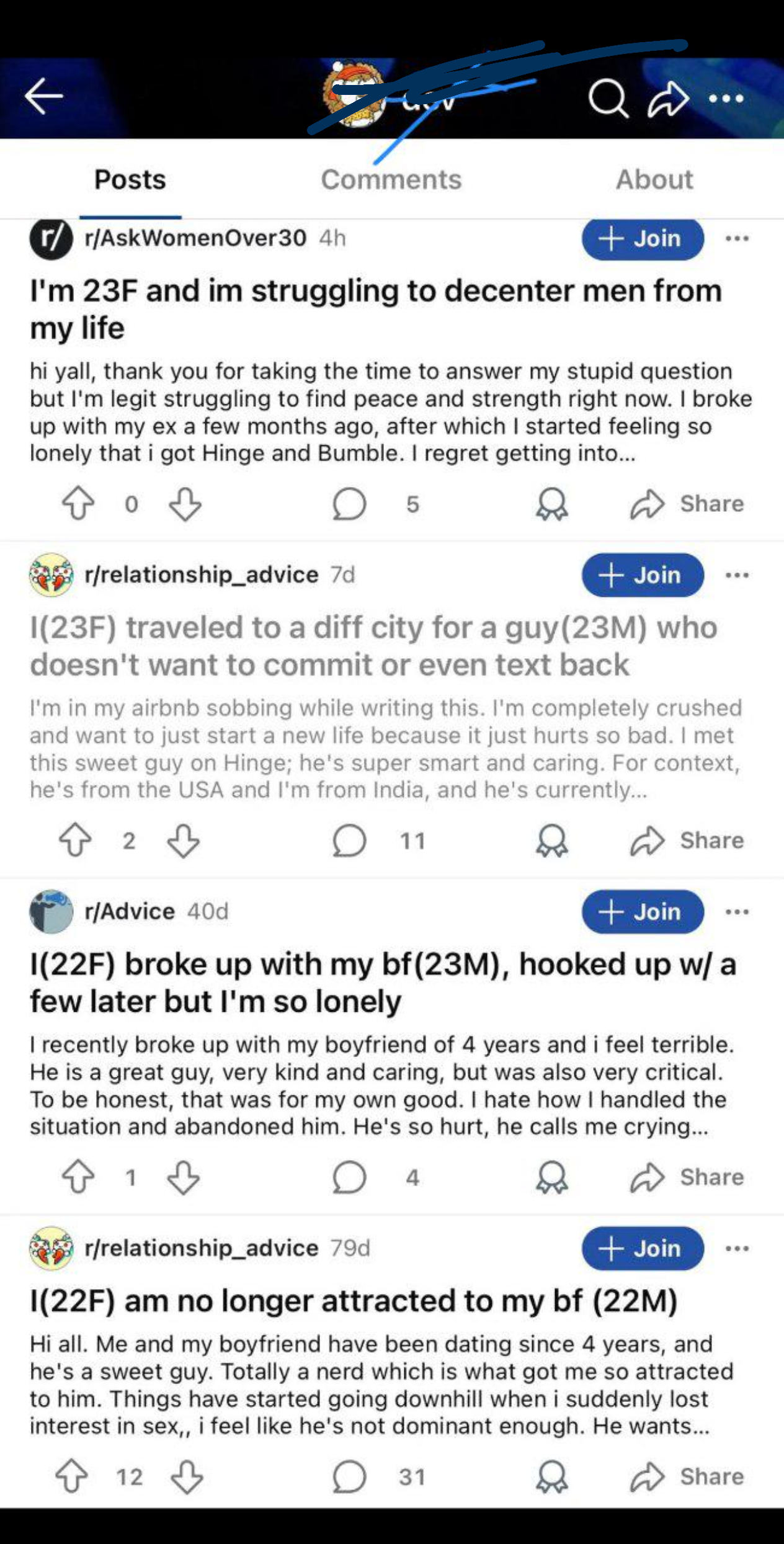Upvote the 'no longer attracted' post
The height and width of the screenshot is (1544, 784).
tap(72, 1476)
